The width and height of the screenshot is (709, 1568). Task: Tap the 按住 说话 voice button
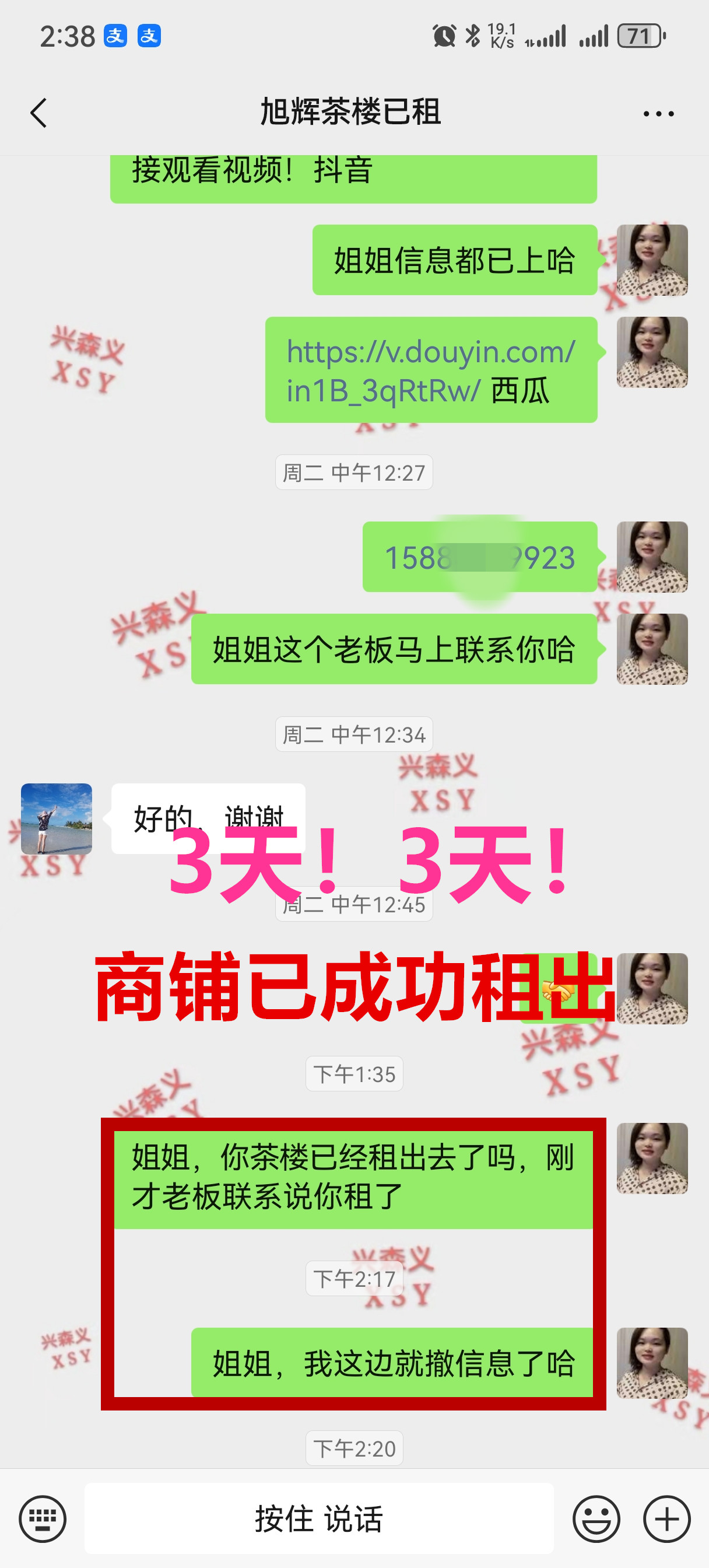(319, 1518)
